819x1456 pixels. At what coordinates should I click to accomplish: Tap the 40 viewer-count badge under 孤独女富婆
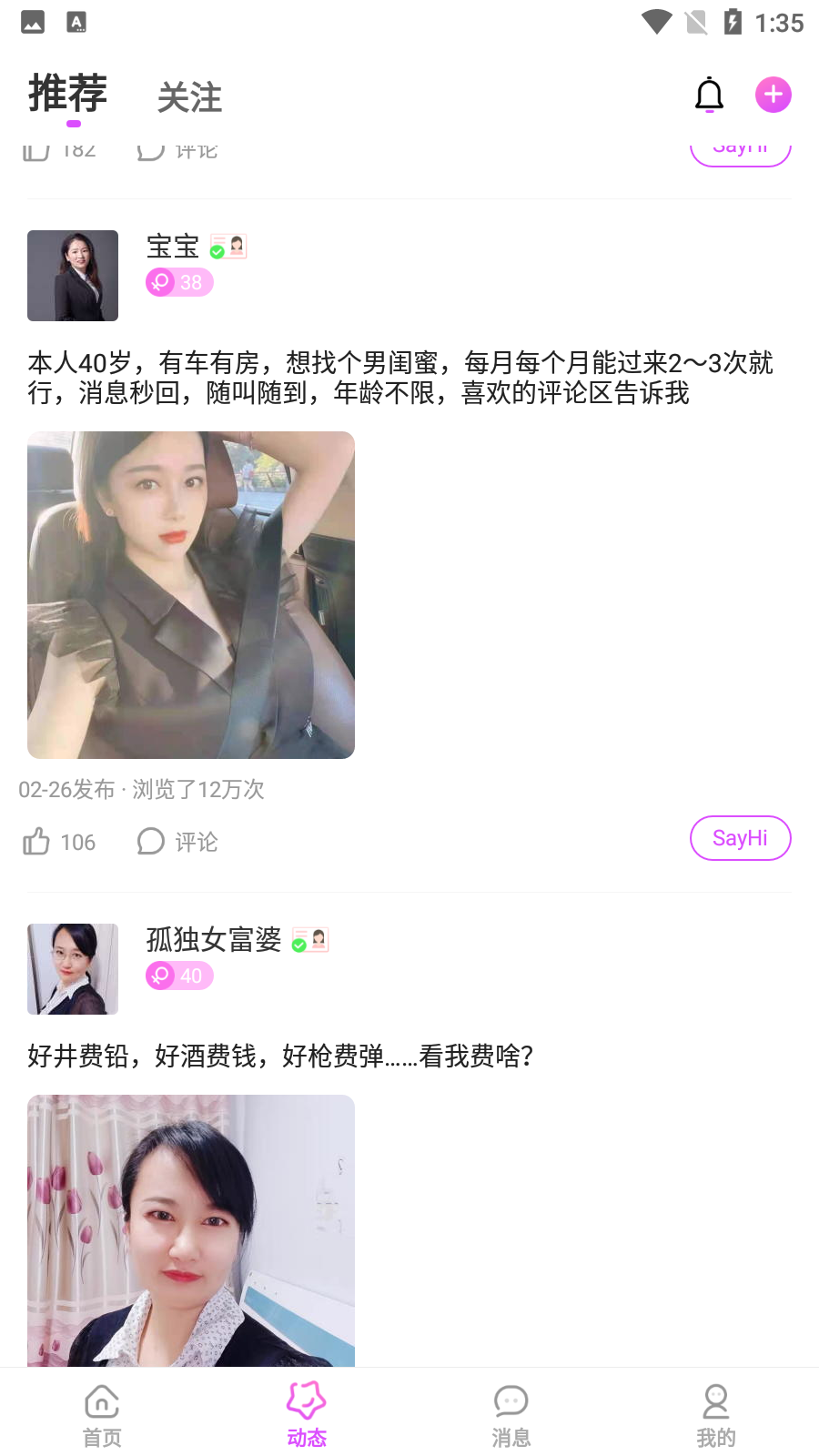(179, 976)
